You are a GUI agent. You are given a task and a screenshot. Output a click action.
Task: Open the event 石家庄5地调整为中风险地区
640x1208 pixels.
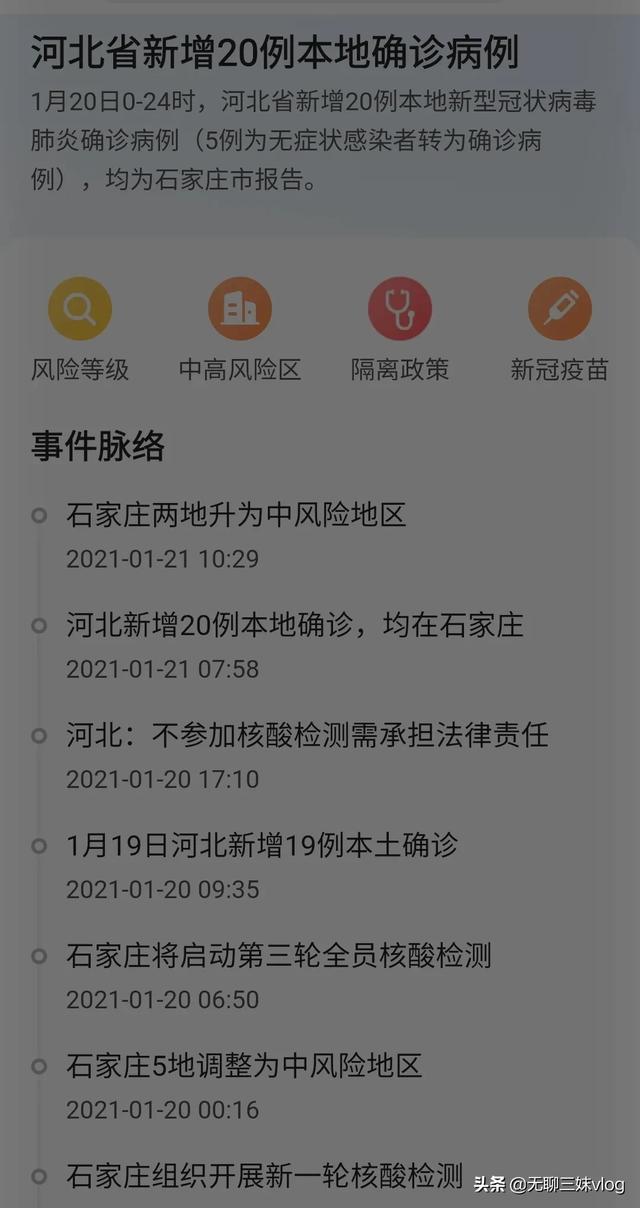(245, 1066)
